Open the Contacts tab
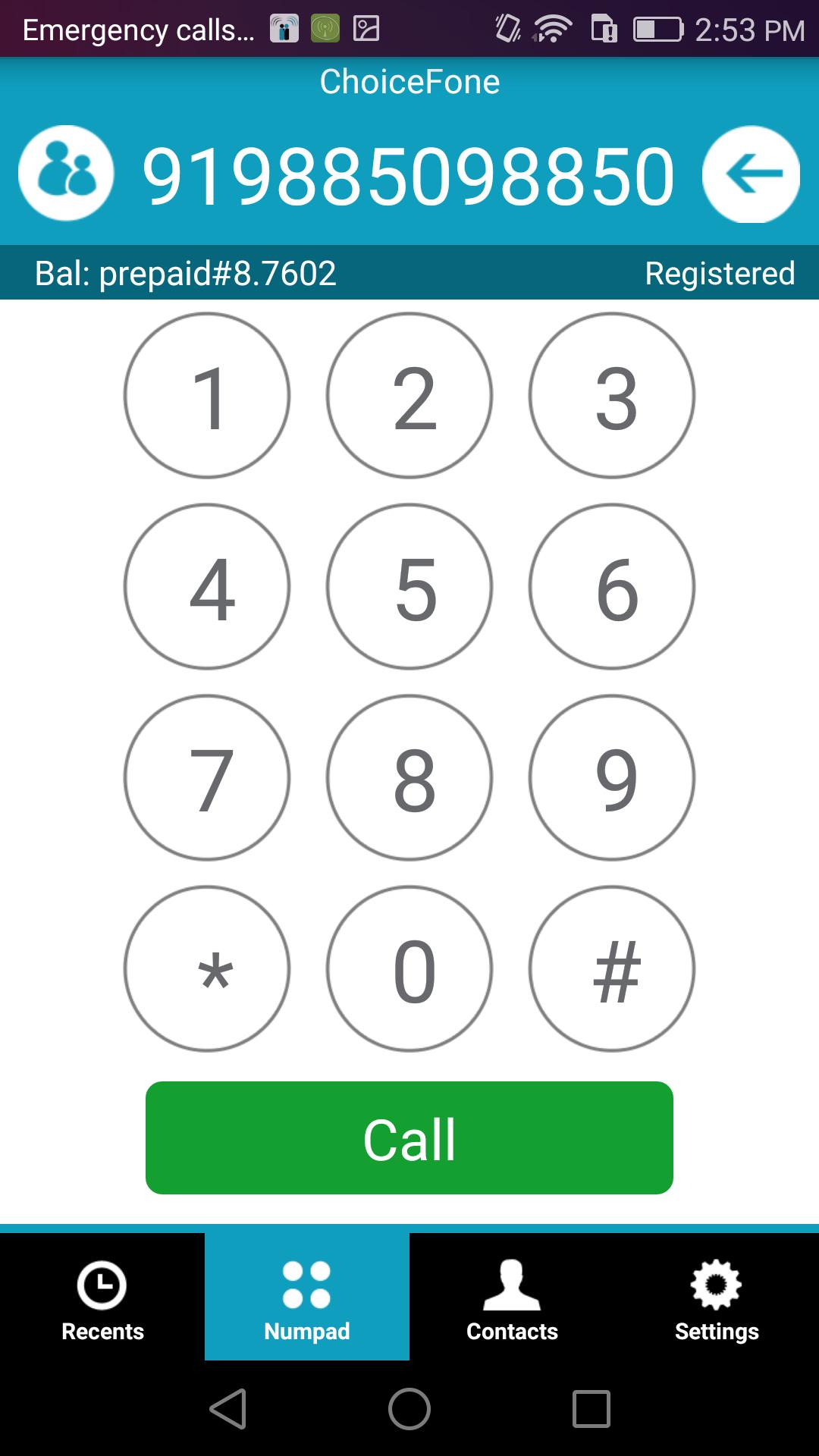Viewport: 819px width, 1456px height. [x=512, y=1298]
